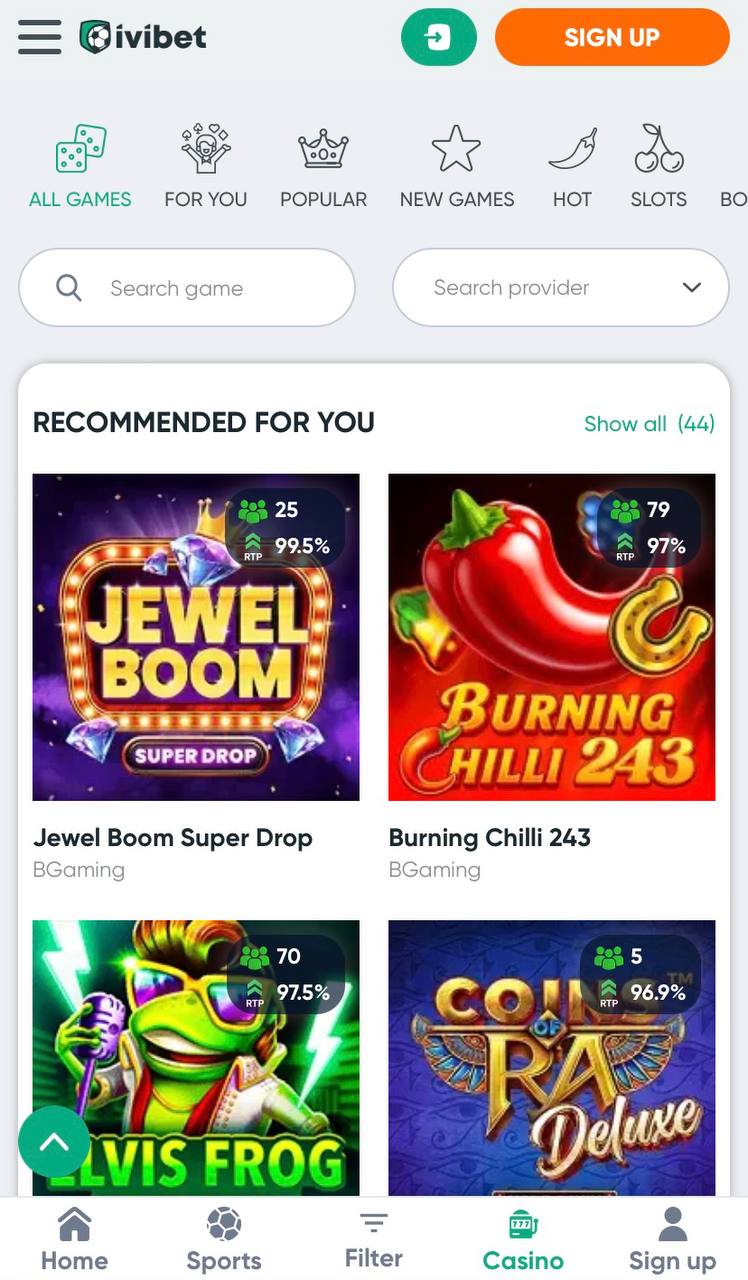Screen dimensions: 748x1280
Task: Expand recommended games with Show all
Action: point(649,424)
